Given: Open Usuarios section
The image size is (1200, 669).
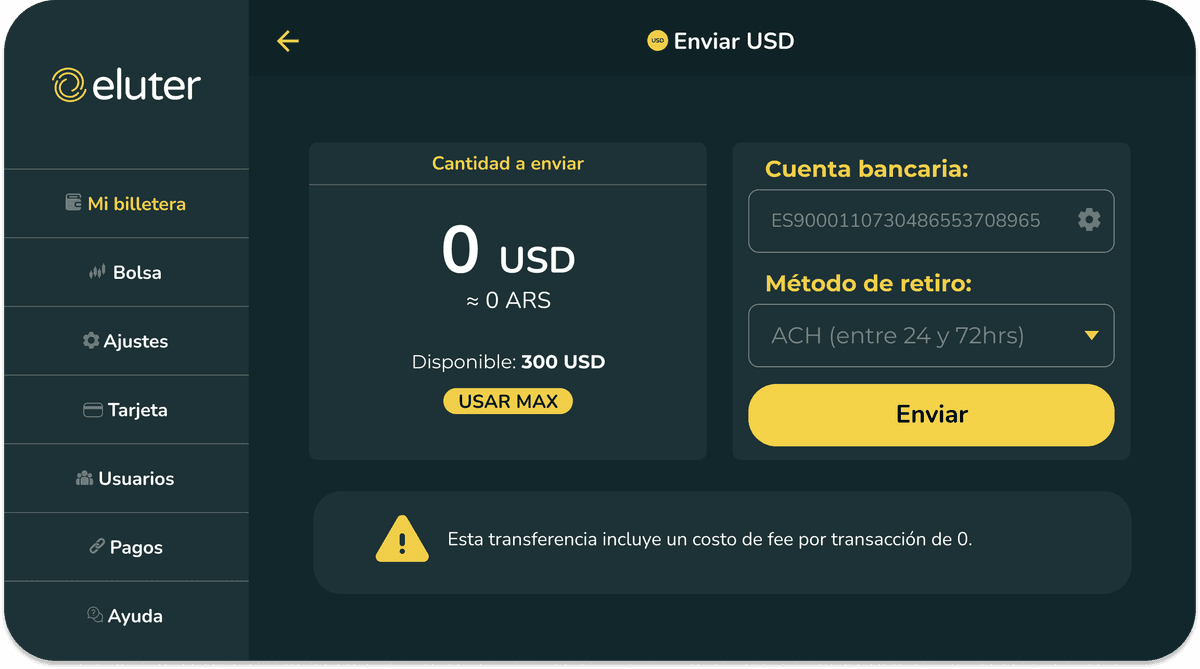Looking at the screenshot, I should 126,479.
